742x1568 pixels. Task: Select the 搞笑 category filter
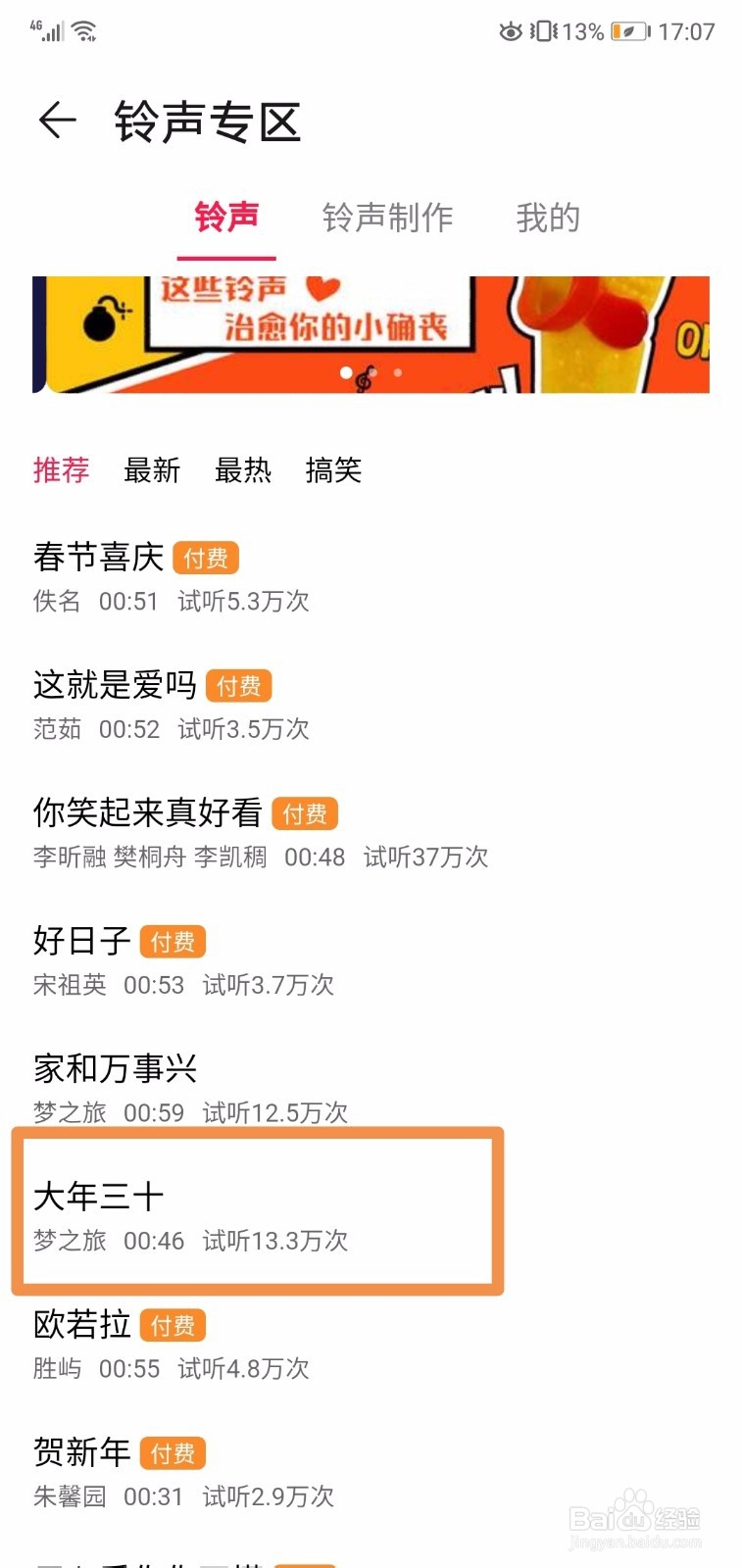tap(334, 471)
